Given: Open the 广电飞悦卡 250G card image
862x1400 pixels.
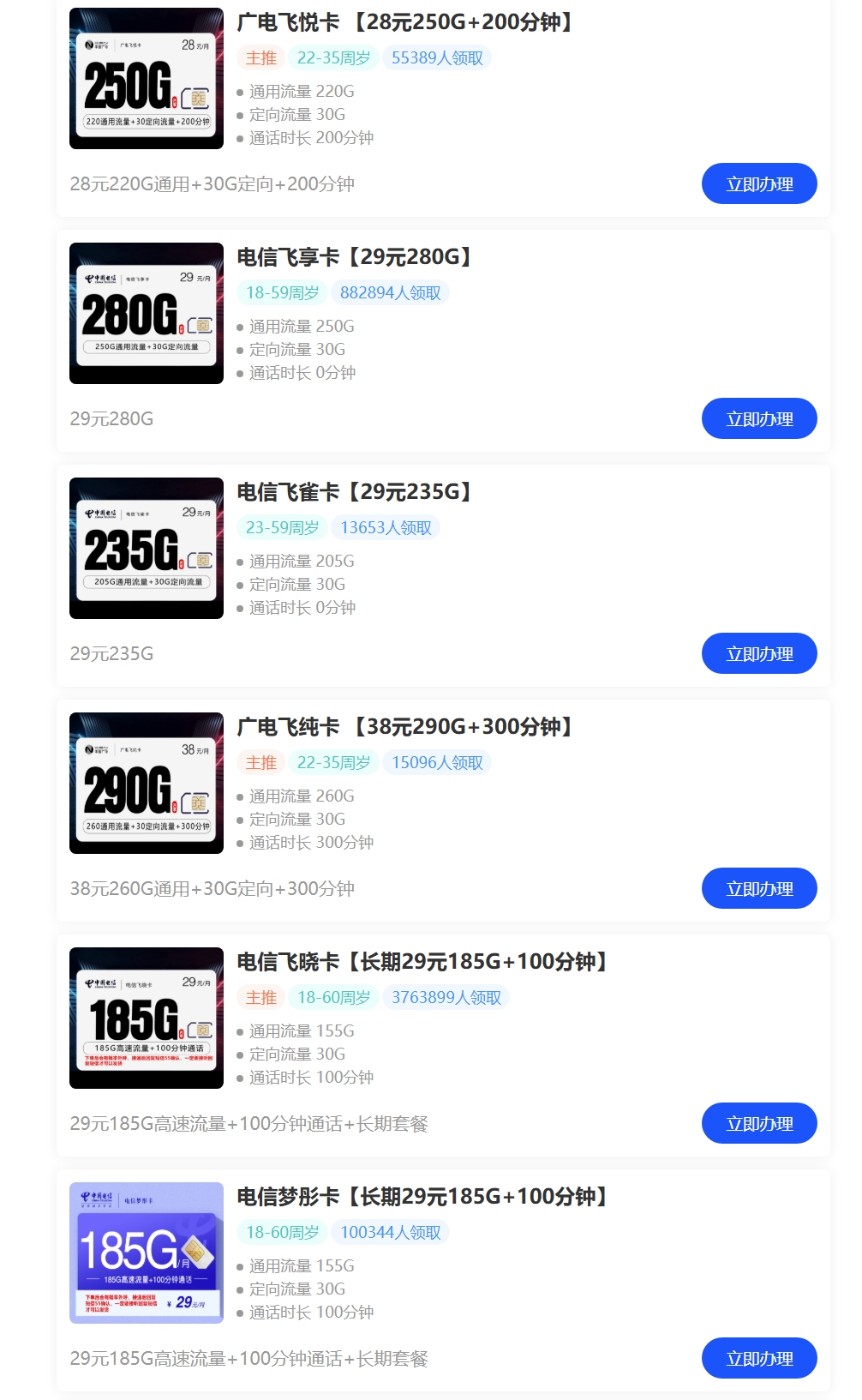Looking at the screenshot, I should (x=147, y=78).
